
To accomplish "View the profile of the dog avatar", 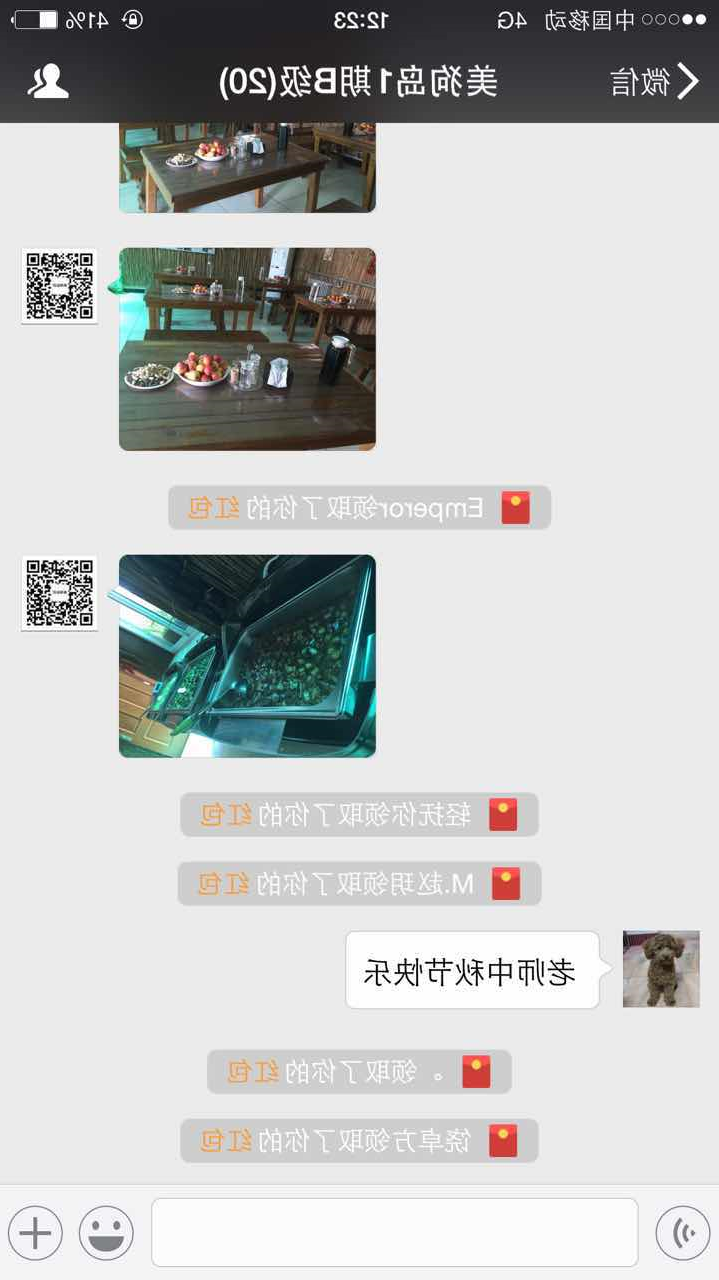I will (661, 968).
